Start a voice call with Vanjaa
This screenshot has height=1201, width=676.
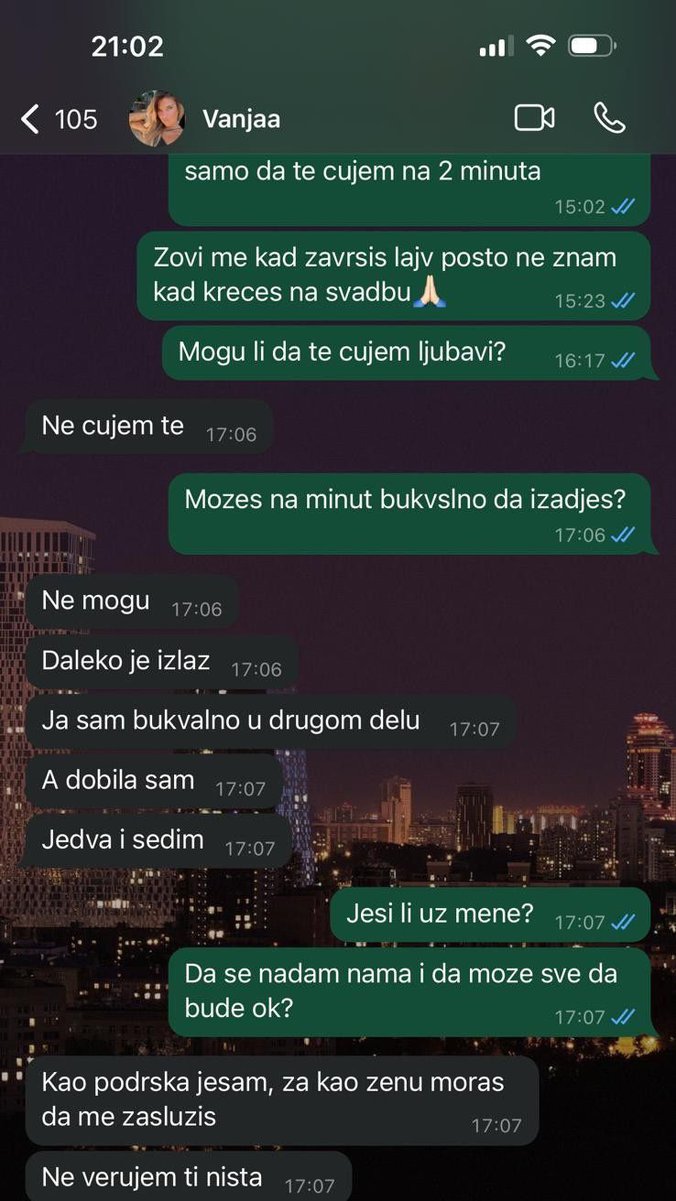coord(609,118)
